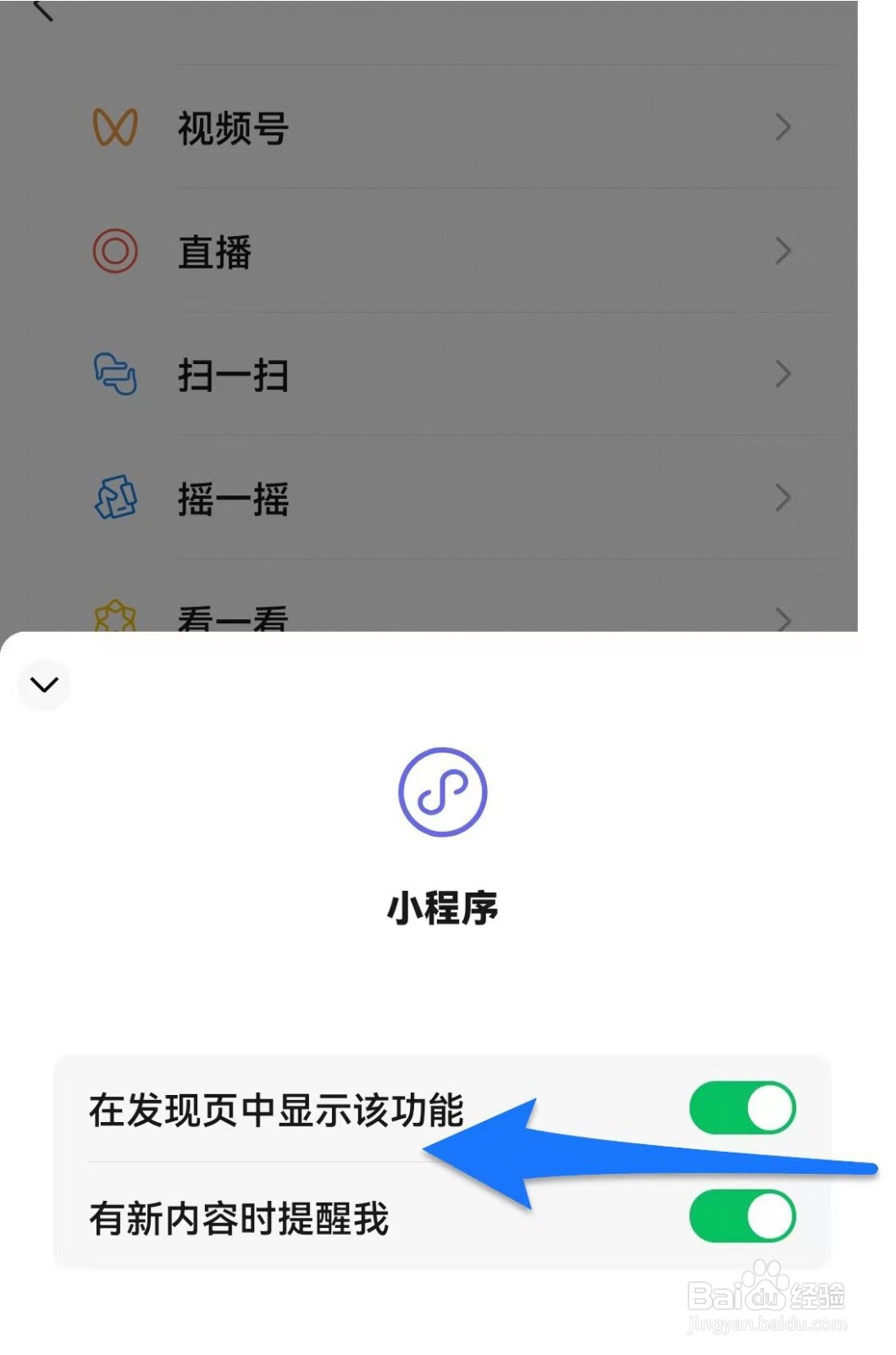This screenshot has height=1355, width=896.
Task: Turn off 有新内容时提醒我 switch
Action: point(742,1214)
